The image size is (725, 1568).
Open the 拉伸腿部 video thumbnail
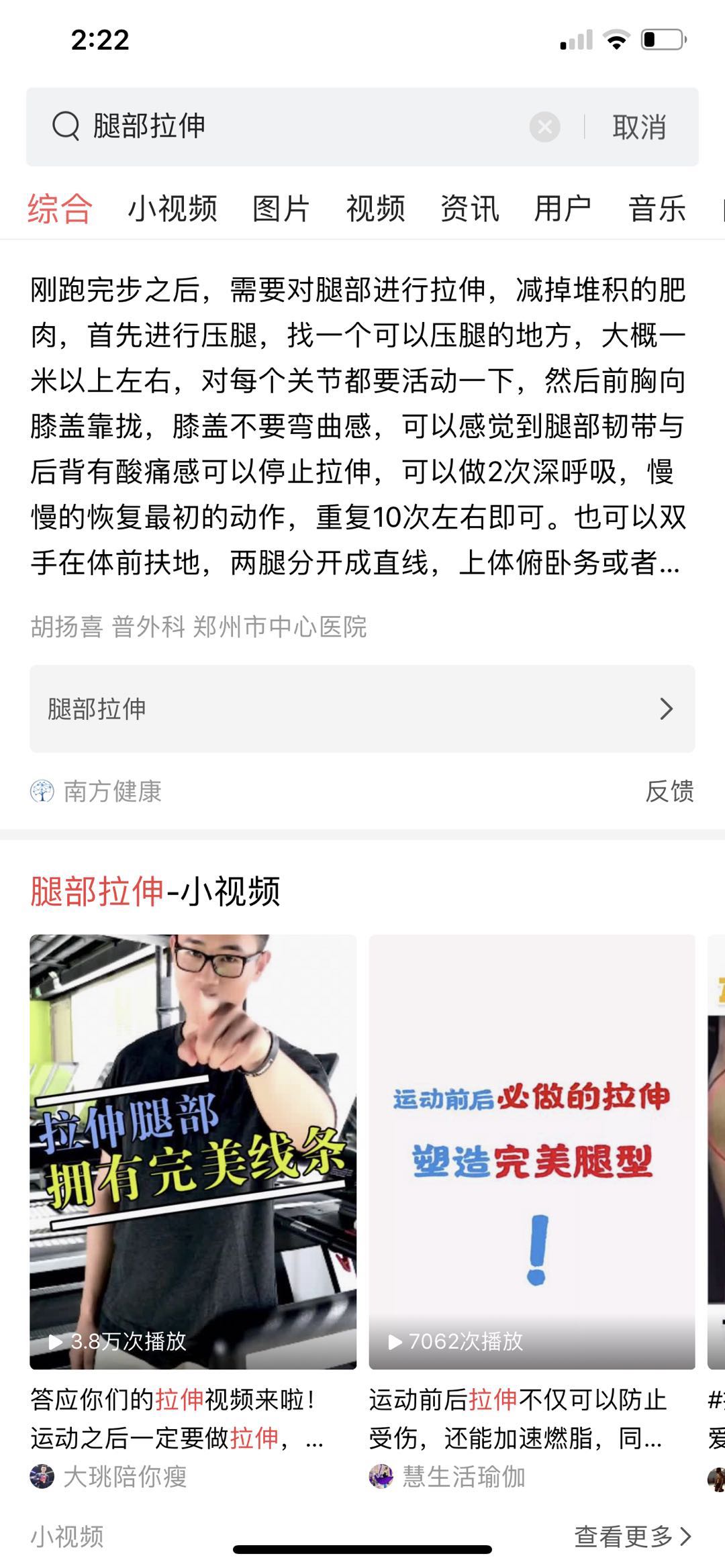(193, 1141)
